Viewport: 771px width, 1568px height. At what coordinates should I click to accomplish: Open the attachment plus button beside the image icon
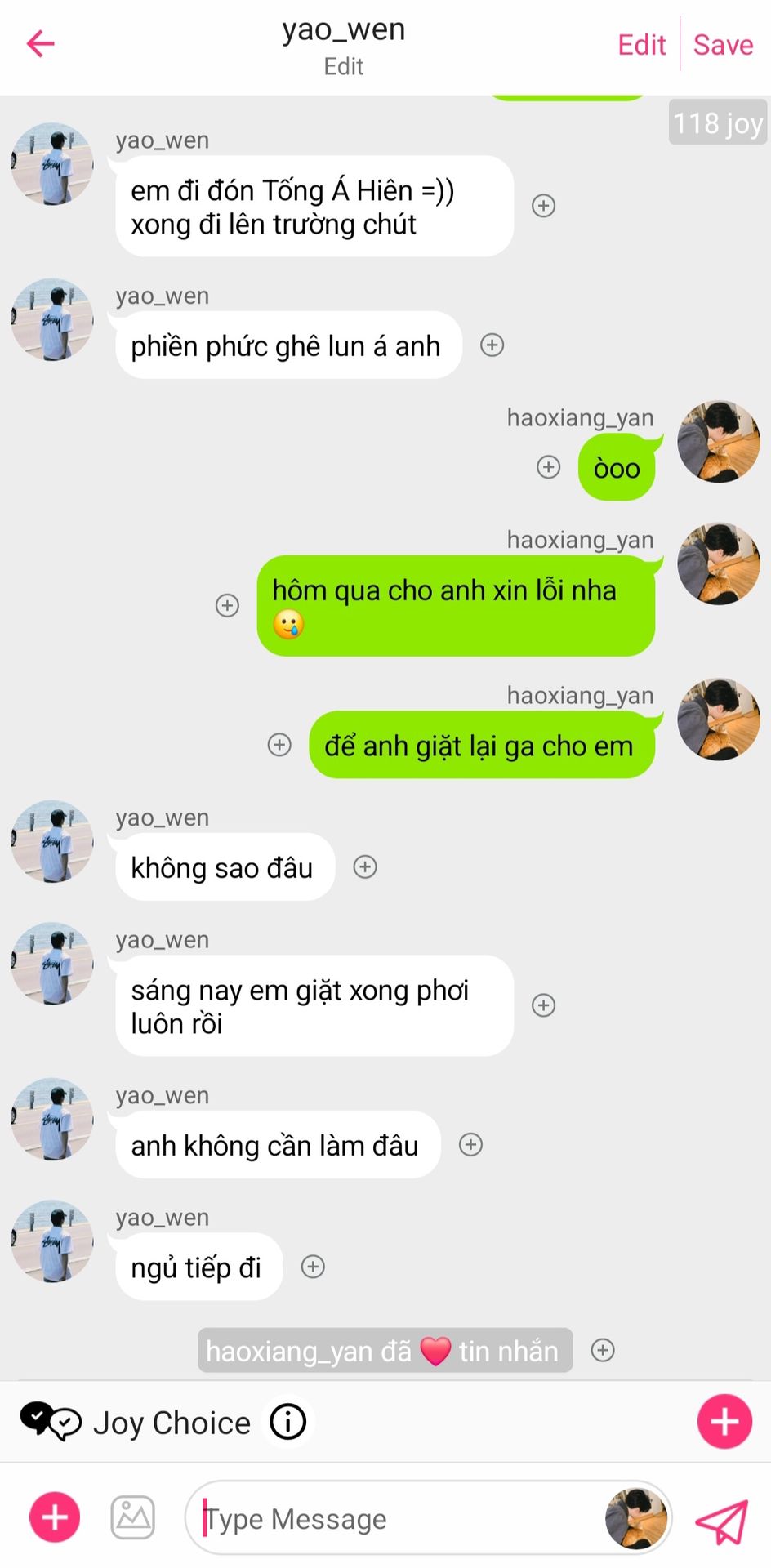pyautogui.click(x=55, y=1517)
